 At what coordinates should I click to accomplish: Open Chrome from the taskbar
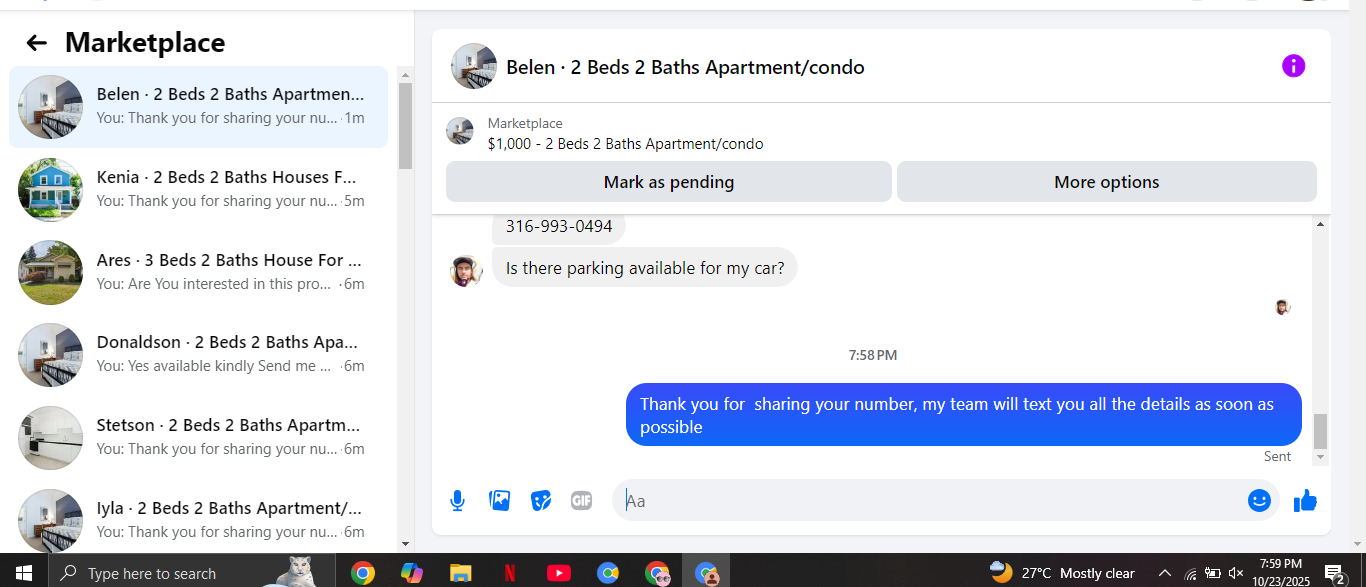[x=363, y=573]
